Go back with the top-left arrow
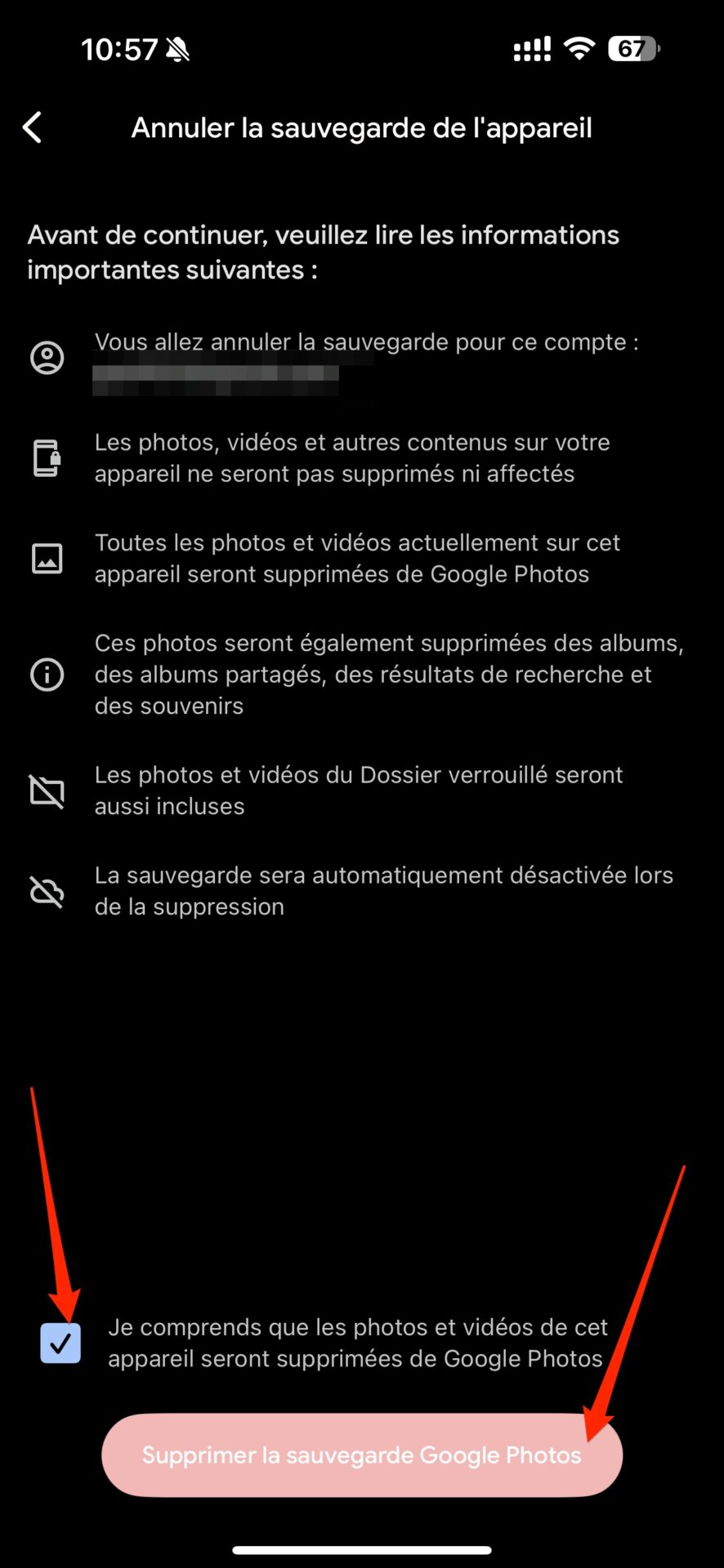Image resolution: width=724 pixels, height=1568 pixels. click(33, 127)
